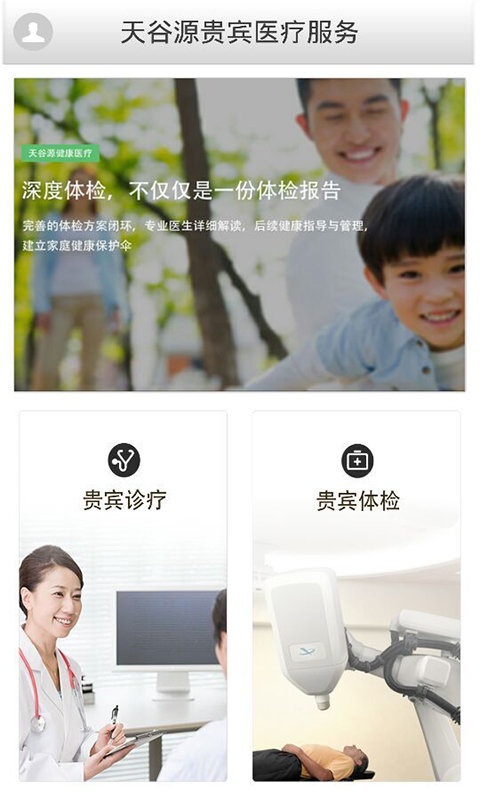
Task: Select the 贵宾体检 card
Action: pos(357,596)
